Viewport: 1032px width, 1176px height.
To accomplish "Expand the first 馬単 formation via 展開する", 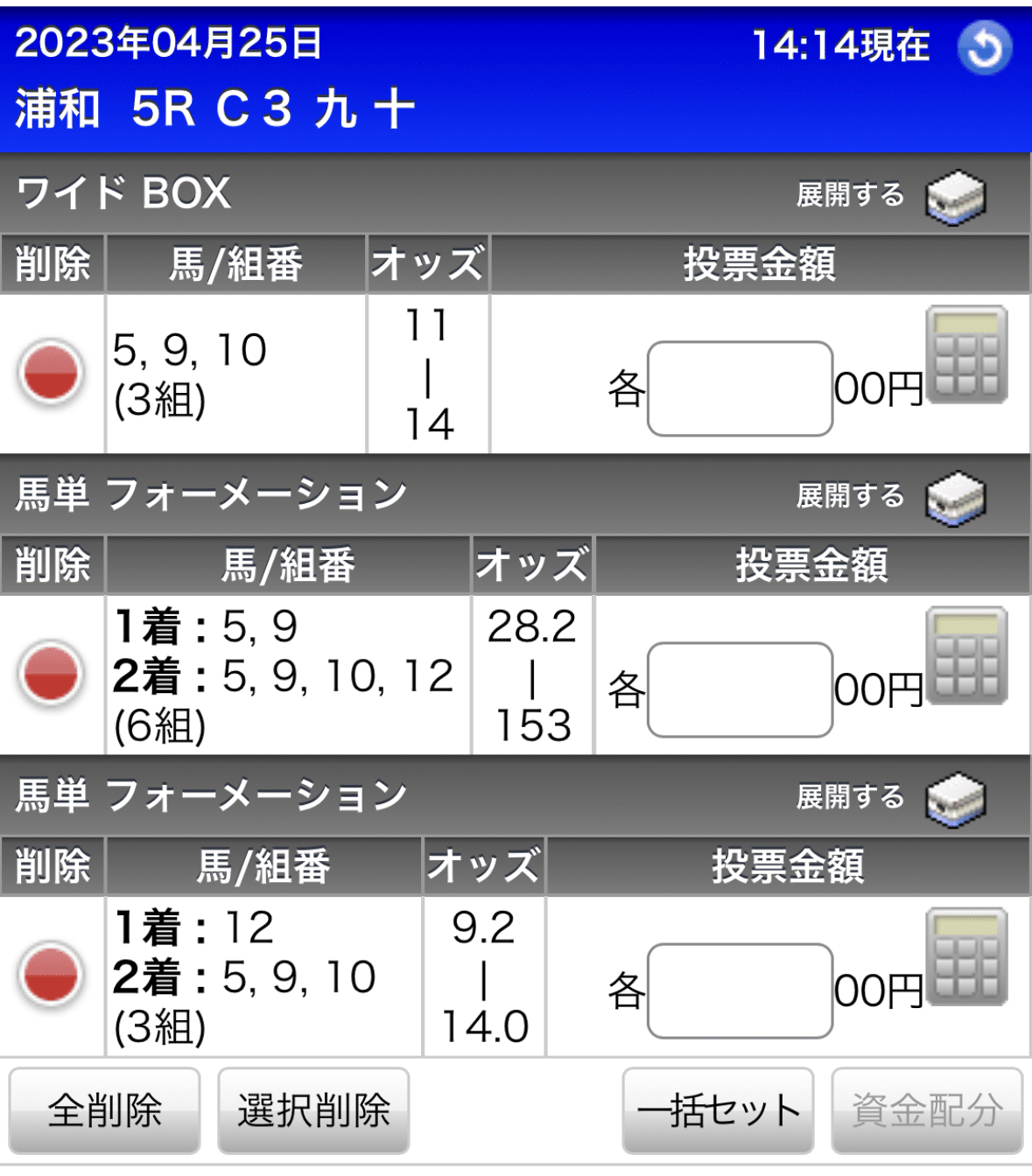I will point(851,494).
